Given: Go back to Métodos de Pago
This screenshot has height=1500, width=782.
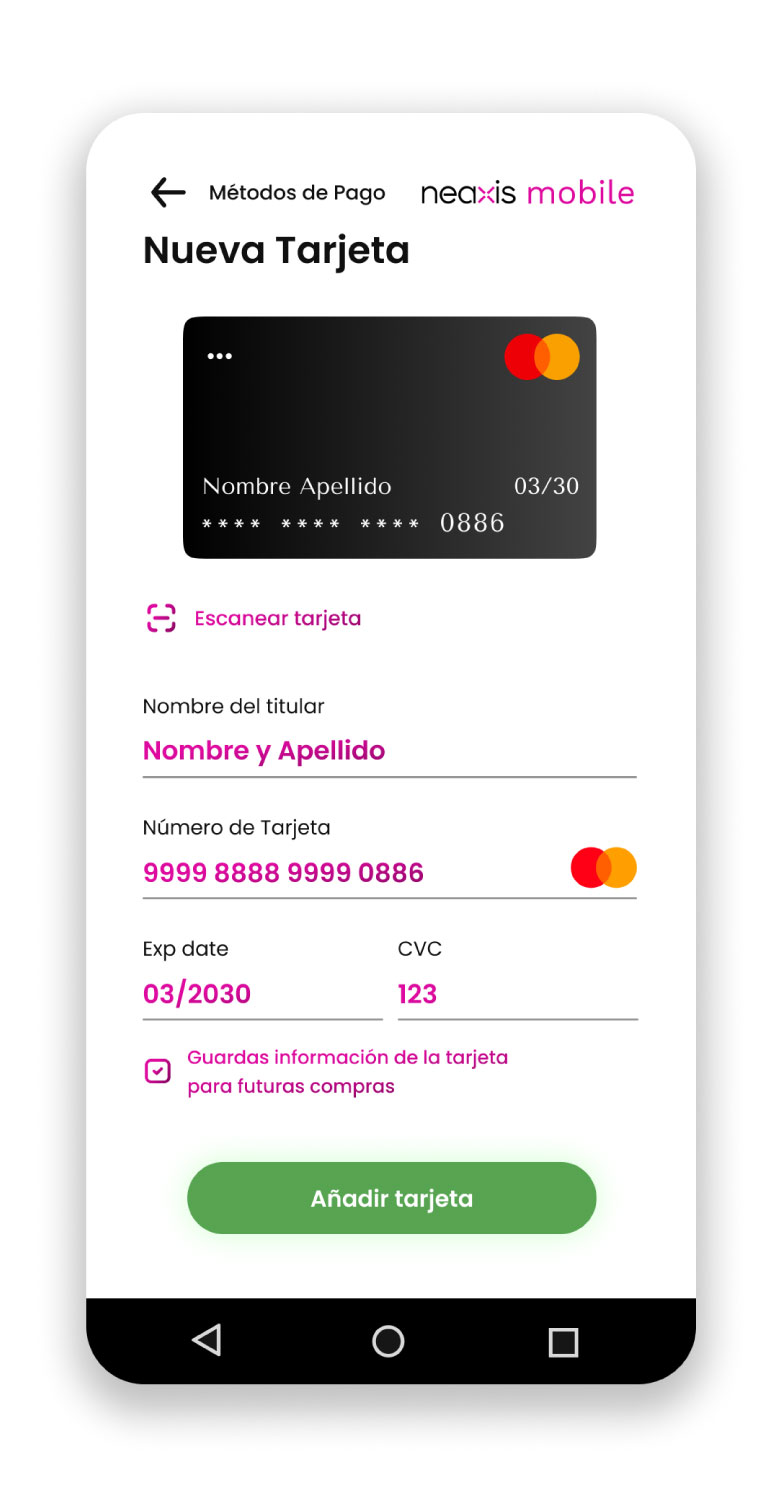Looking at the screenshot, I should (168, 192).
